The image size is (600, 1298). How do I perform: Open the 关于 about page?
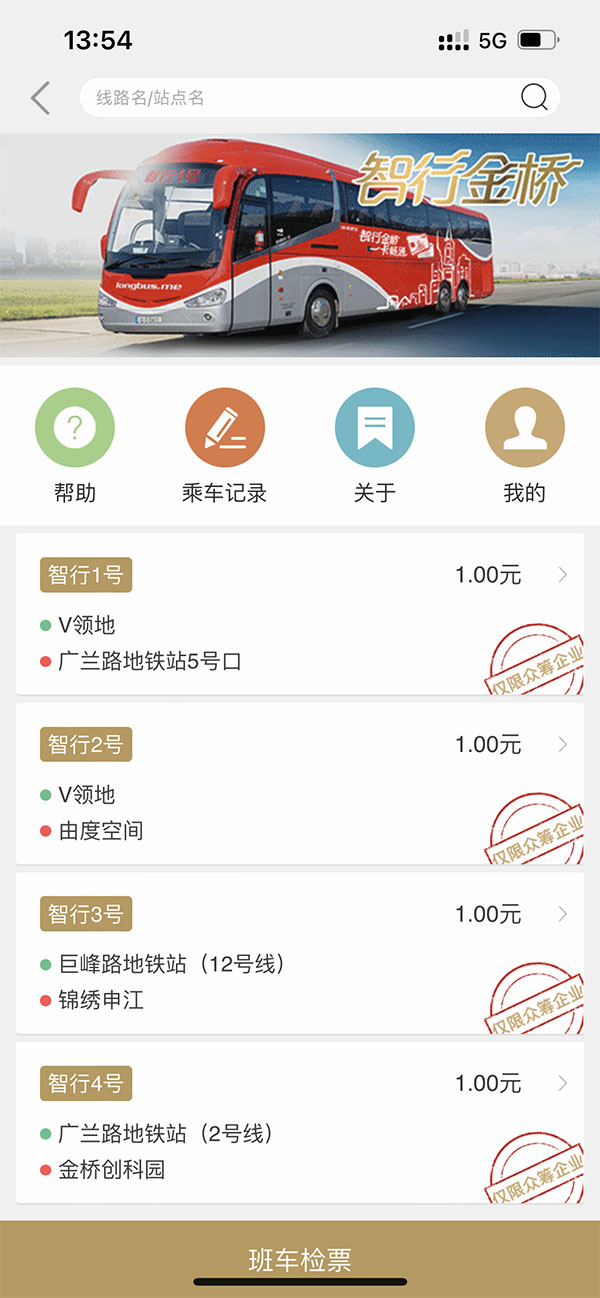375,446
